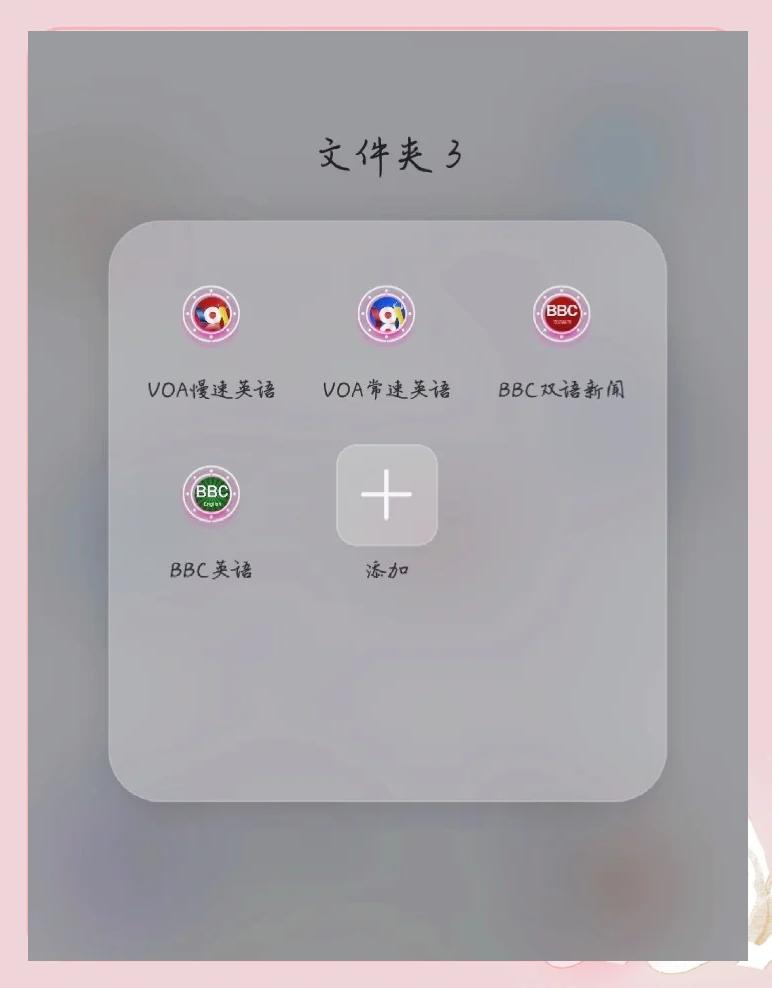The height and width of the screenshot is (988, 772).
Task: Tap inside the folder panel background
Action: (386, 690)
